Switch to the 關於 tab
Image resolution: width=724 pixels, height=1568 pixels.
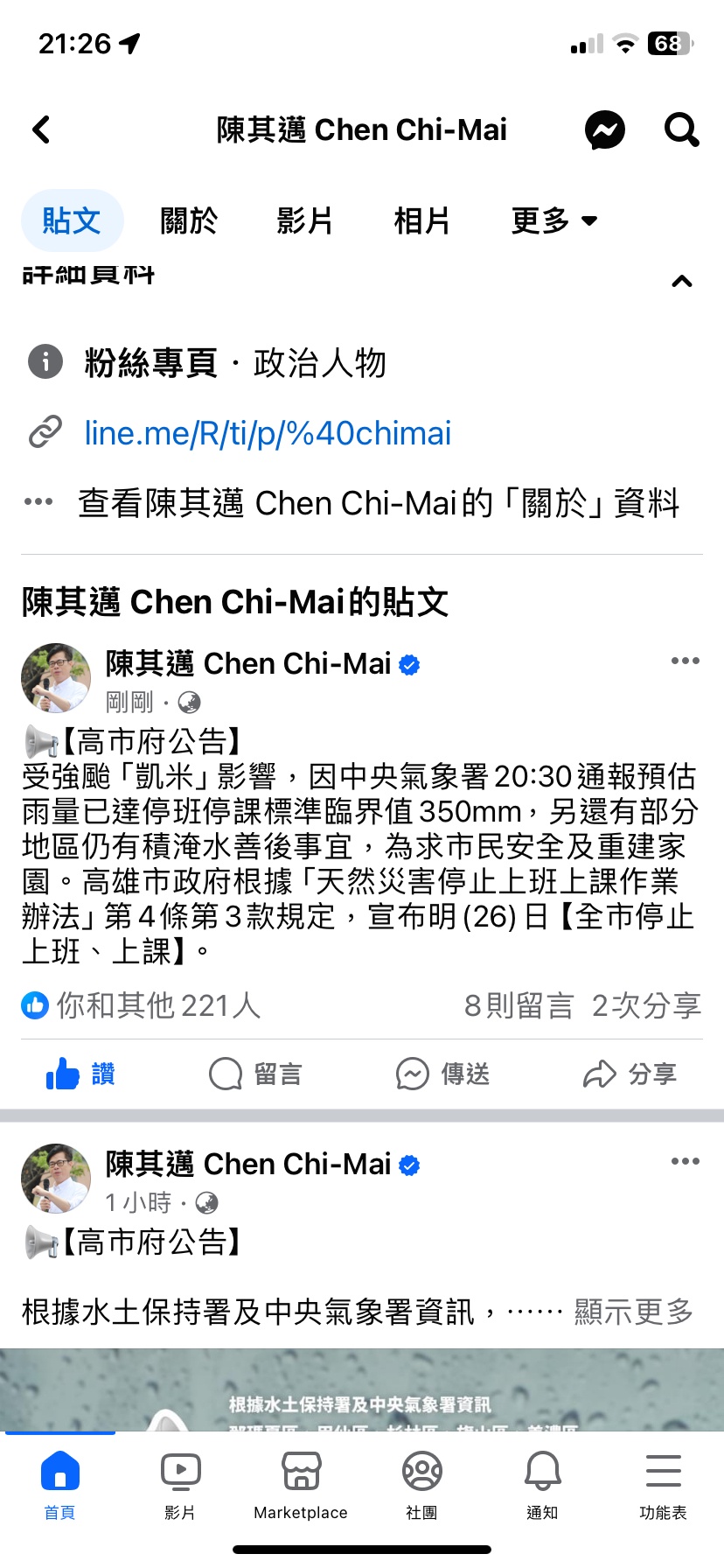point(188,220)
